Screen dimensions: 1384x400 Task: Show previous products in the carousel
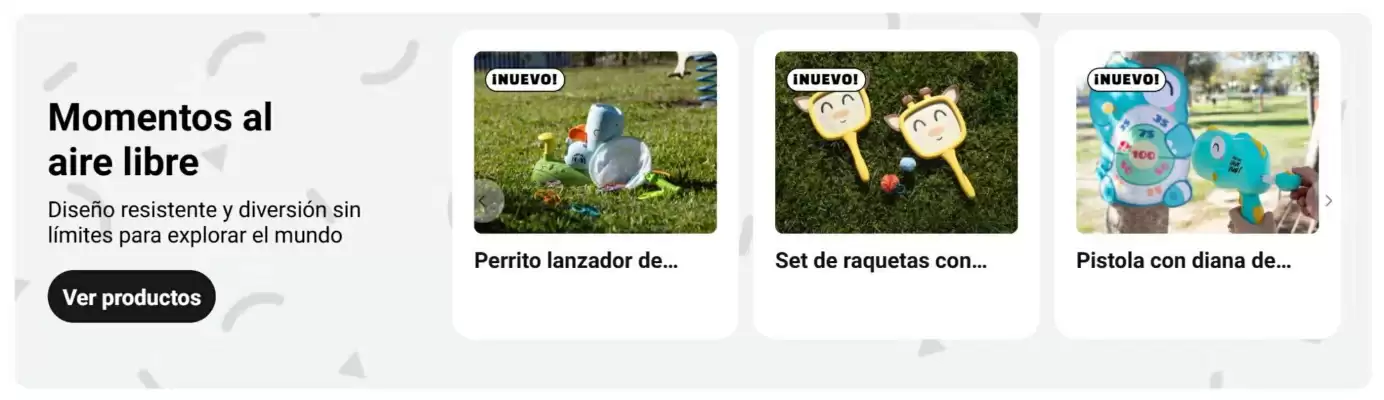tap(487, 201)
